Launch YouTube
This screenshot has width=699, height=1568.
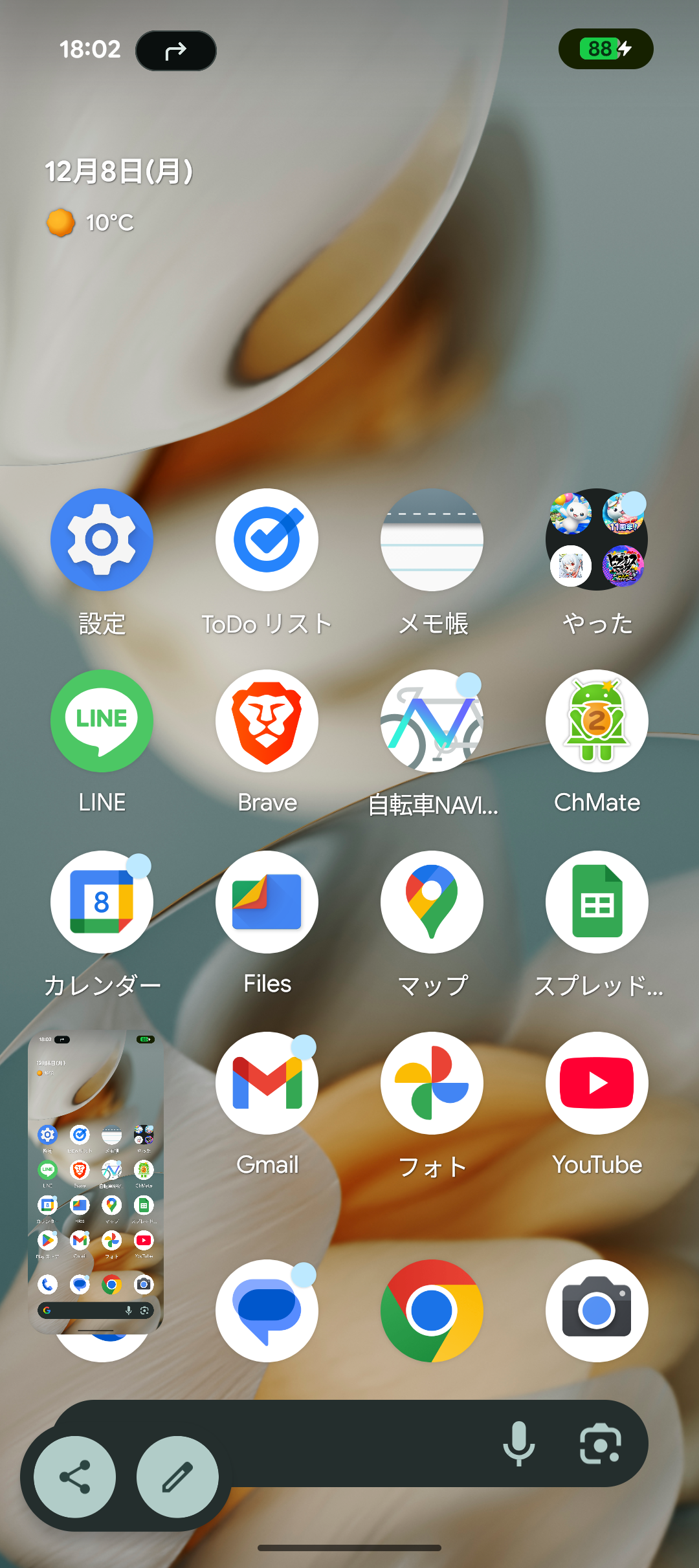coord(597,1083)
